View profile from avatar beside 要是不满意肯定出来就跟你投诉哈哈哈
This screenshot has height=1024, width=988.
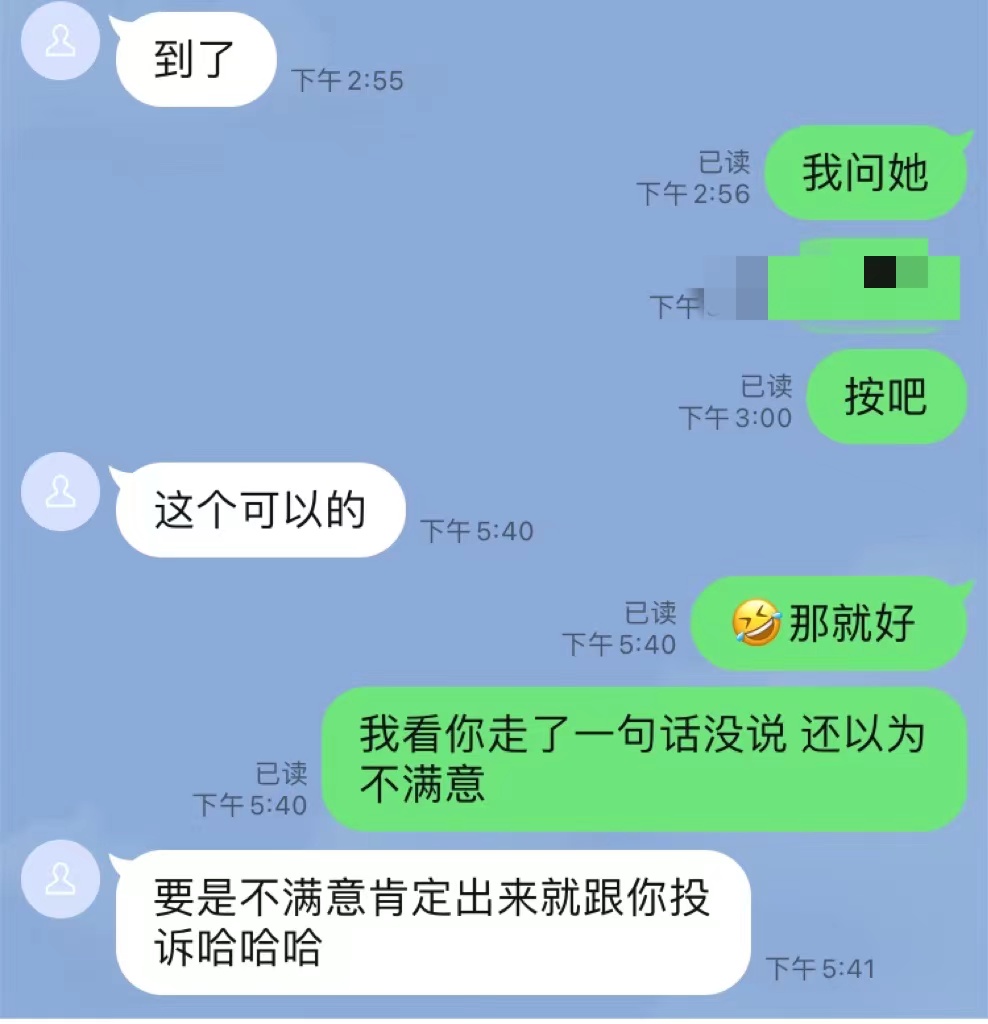[x=61, y=879]
